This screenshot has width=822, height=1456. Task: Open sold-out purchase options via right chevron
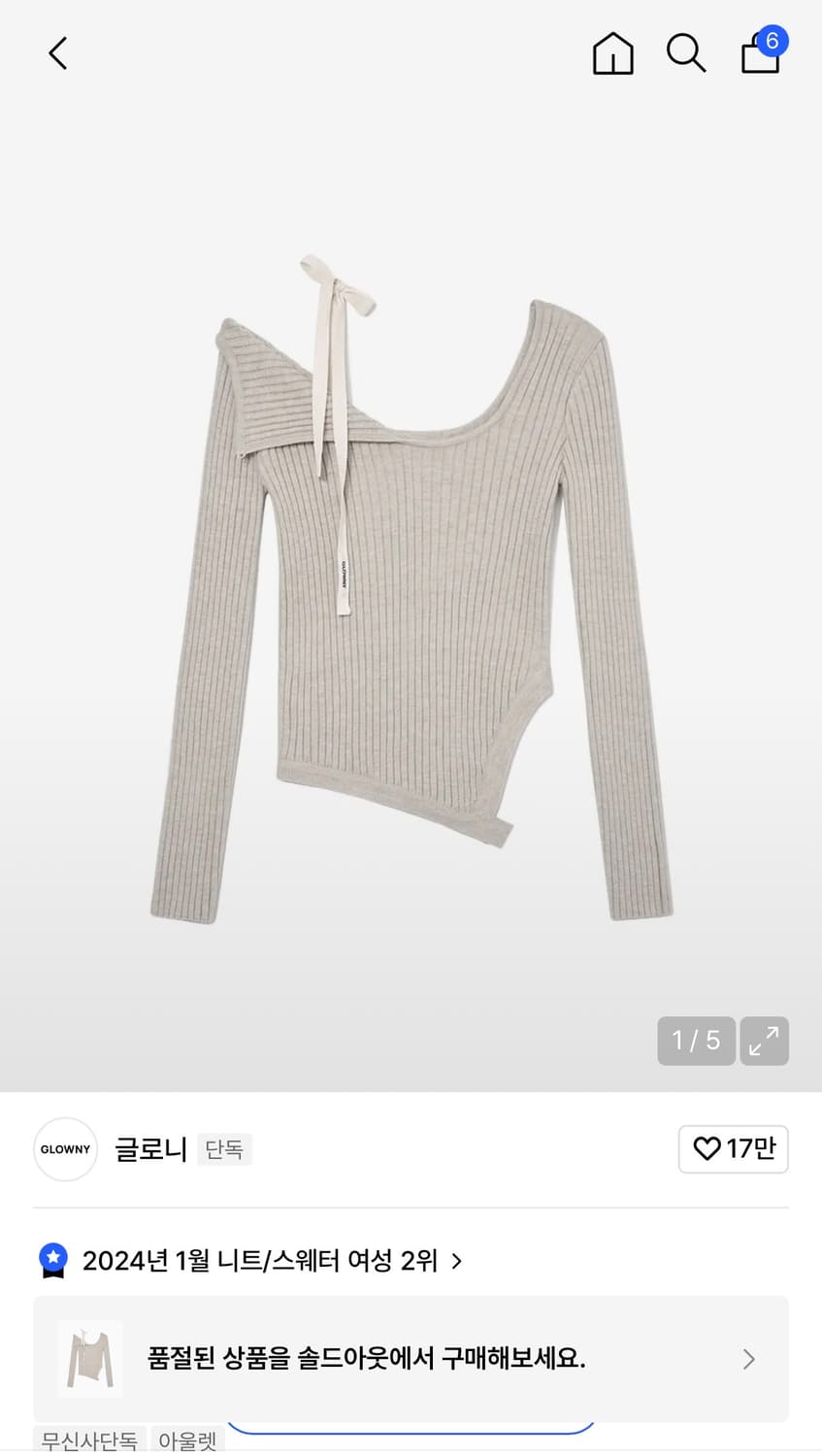tap(747, 1359)
